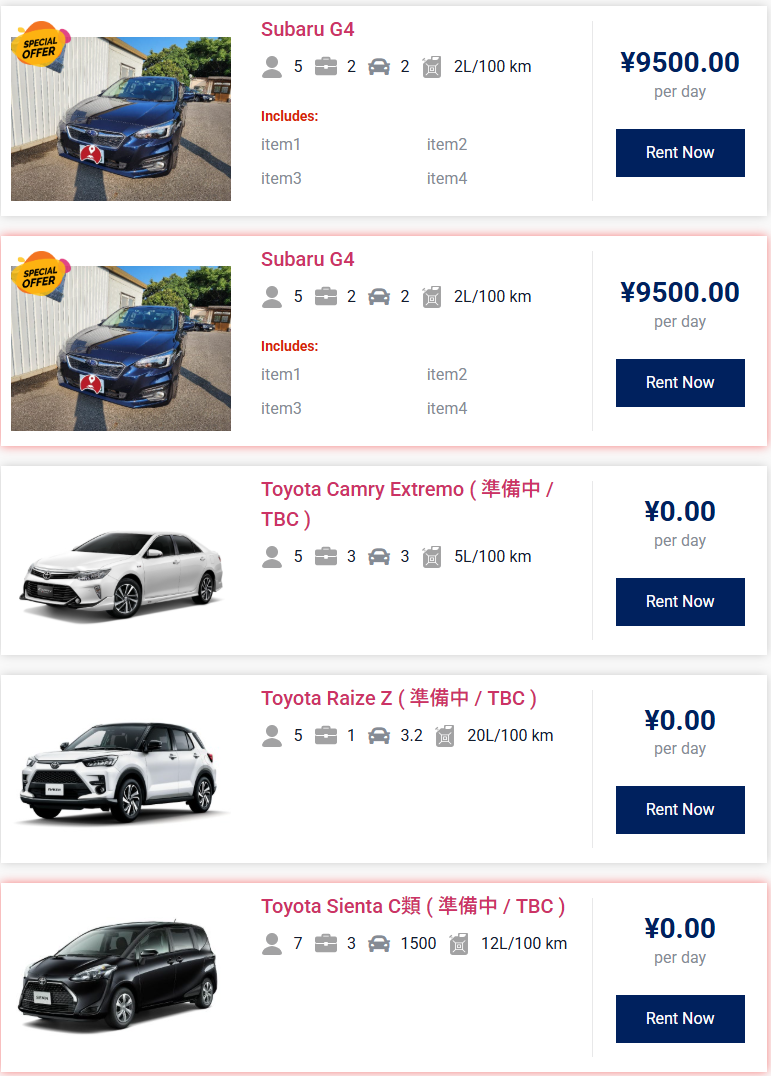
Task: Tap Rent Now for Toyota Camry Extremo
Action: (680, 601)
